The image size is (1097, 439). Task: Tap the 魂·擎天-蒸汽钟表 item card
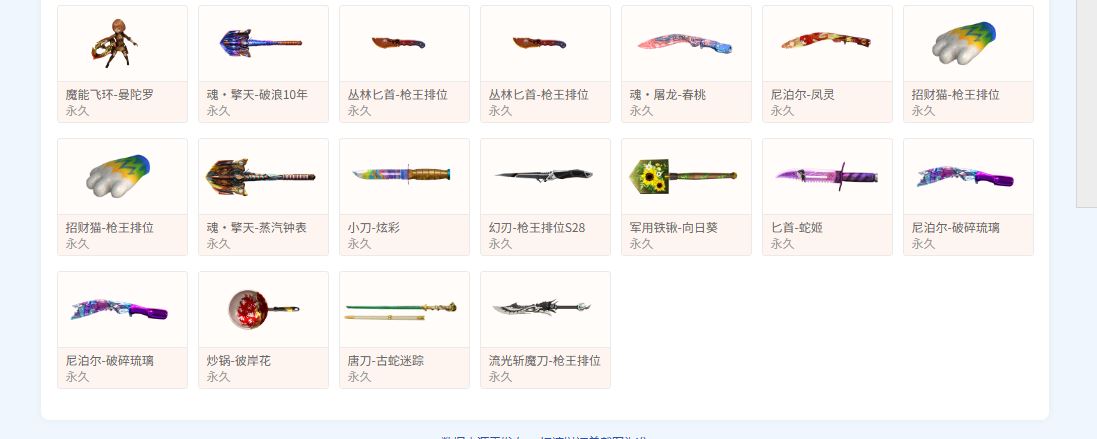pos(263,196)
